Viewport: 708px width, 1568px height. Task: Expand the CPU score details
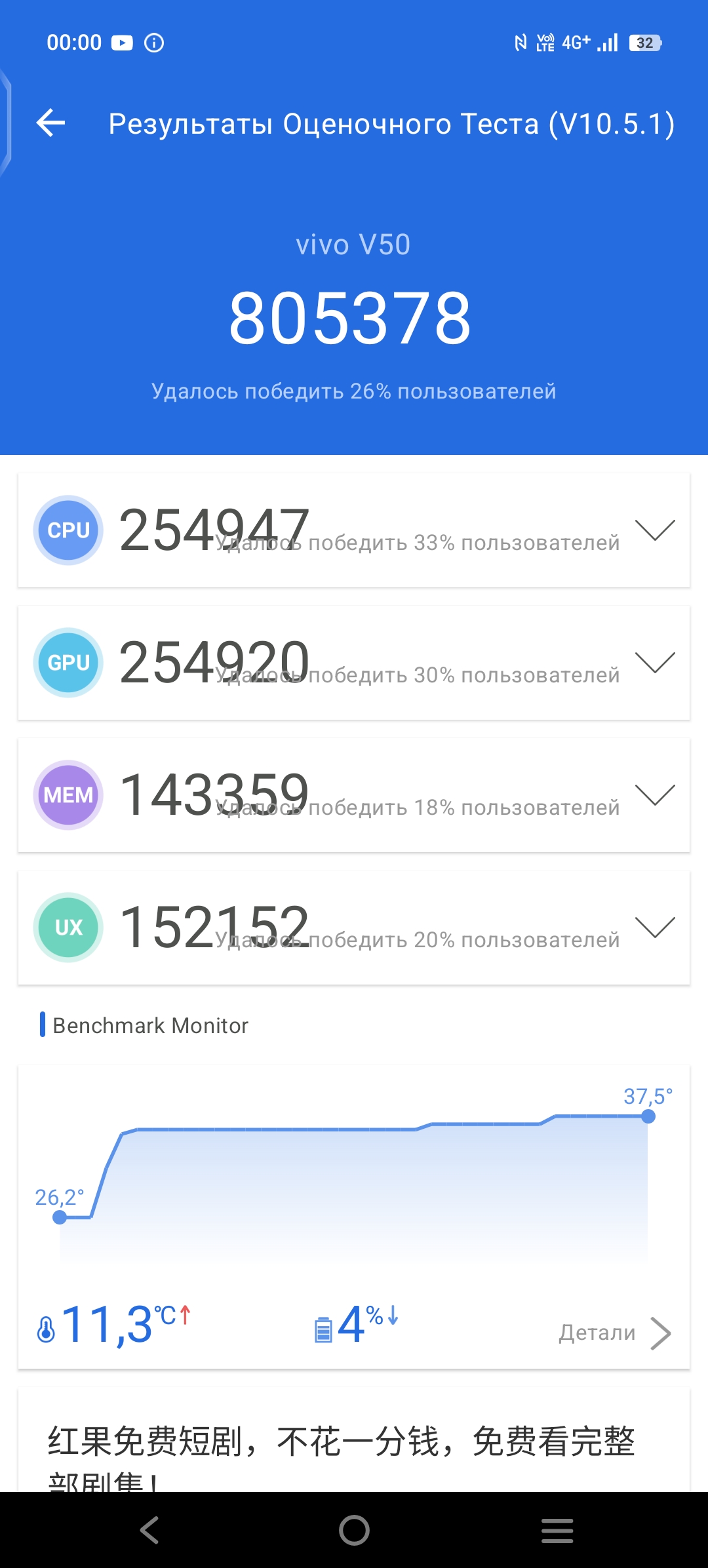655,530
